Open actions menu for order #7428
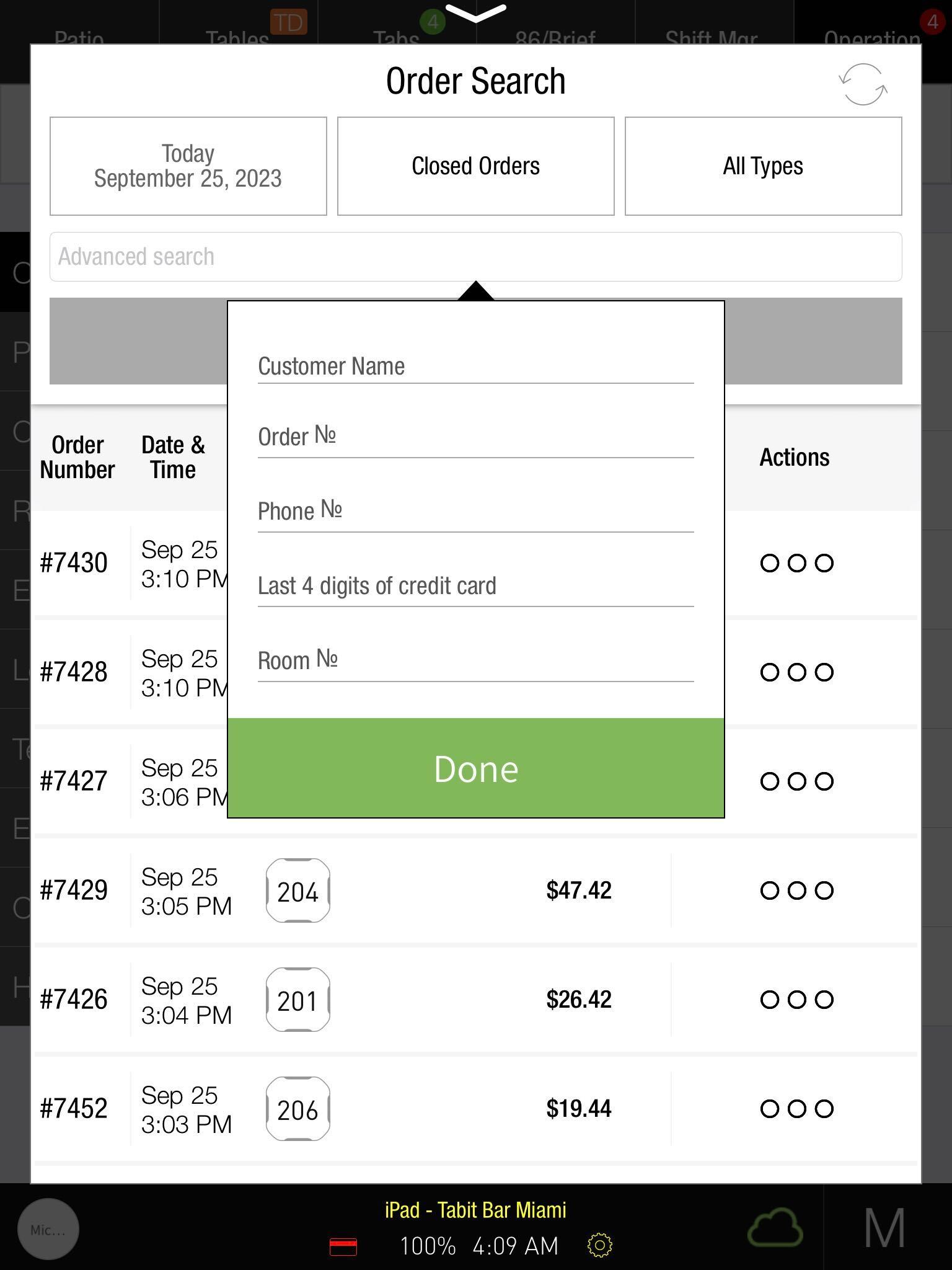 pyautogui.click(x=796, y=672)
